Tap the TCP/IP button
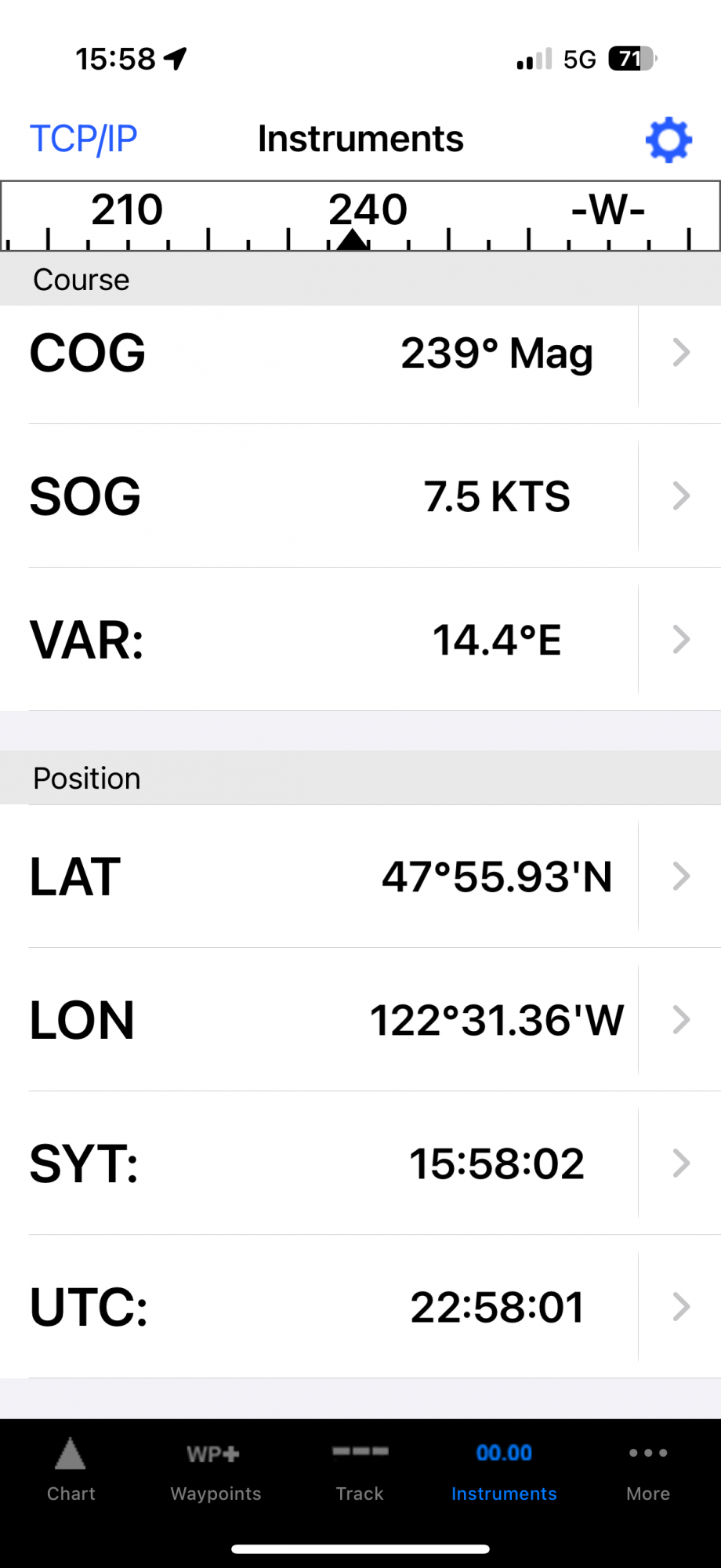 [x=83, y=140]
